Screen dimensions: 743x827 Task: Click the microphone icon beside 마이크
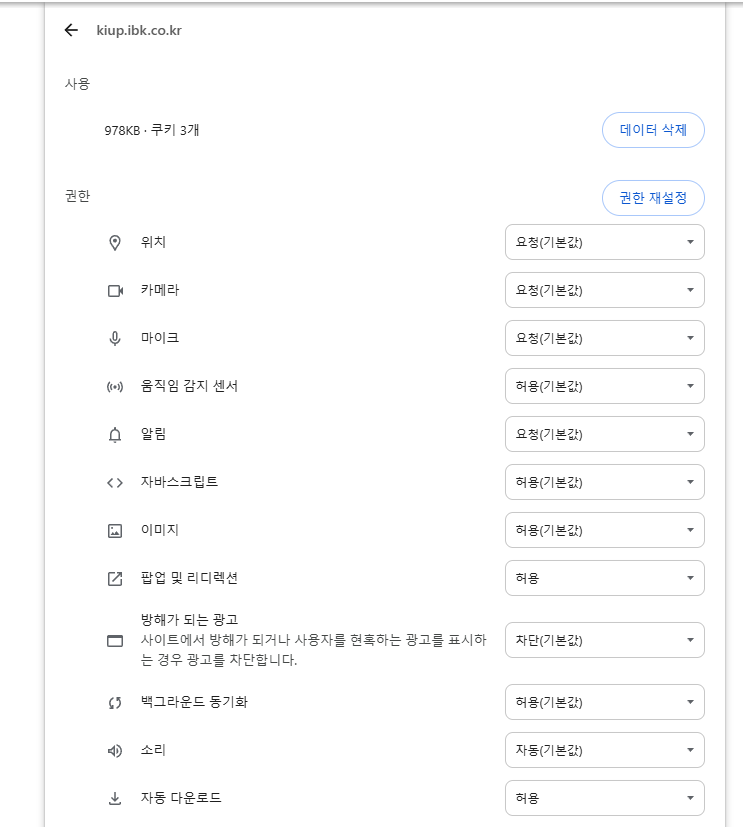tap(115, 338)
